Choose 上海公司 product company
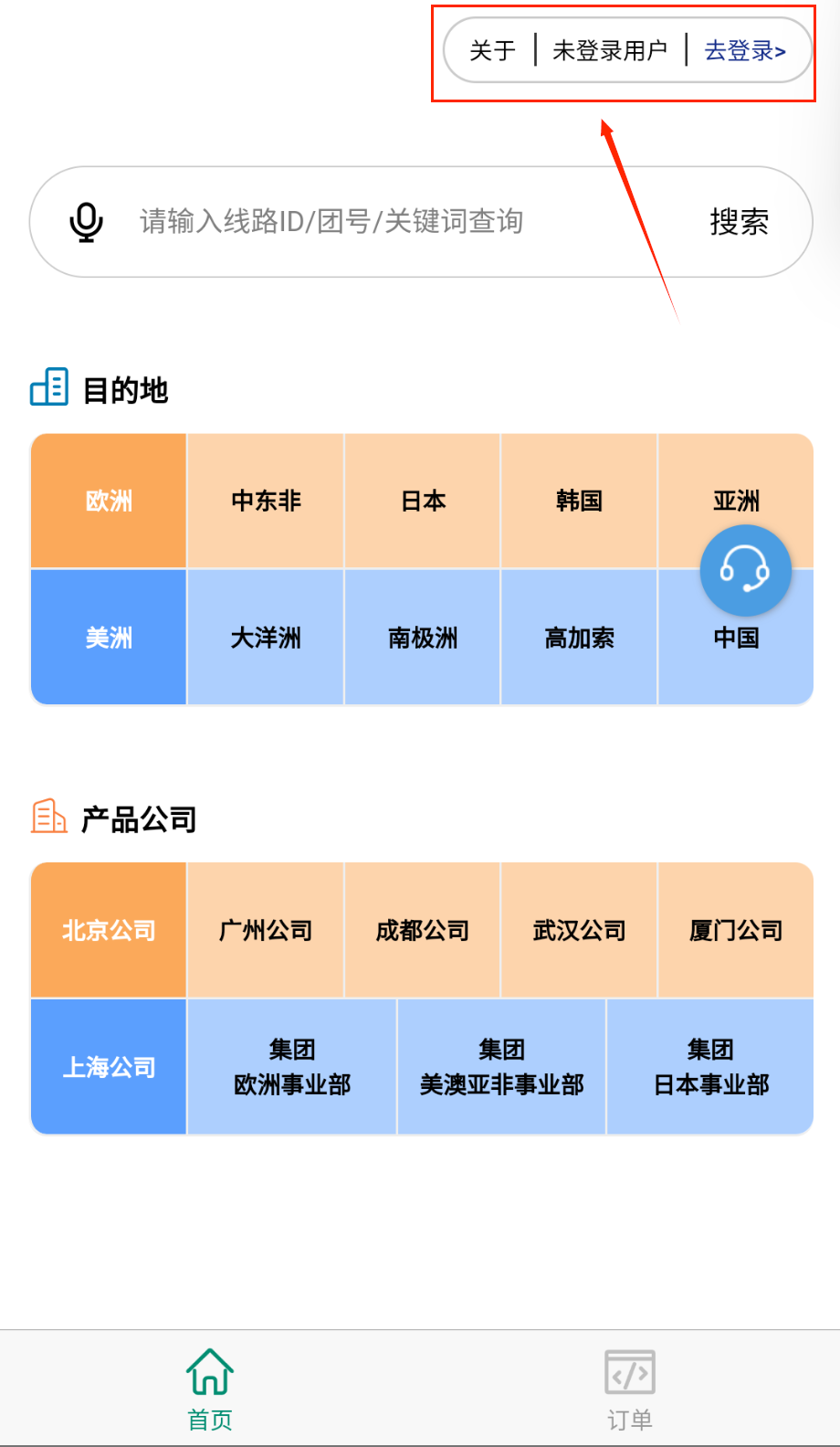Screen dimensions: 840x1447 [x=109, y=1067]
